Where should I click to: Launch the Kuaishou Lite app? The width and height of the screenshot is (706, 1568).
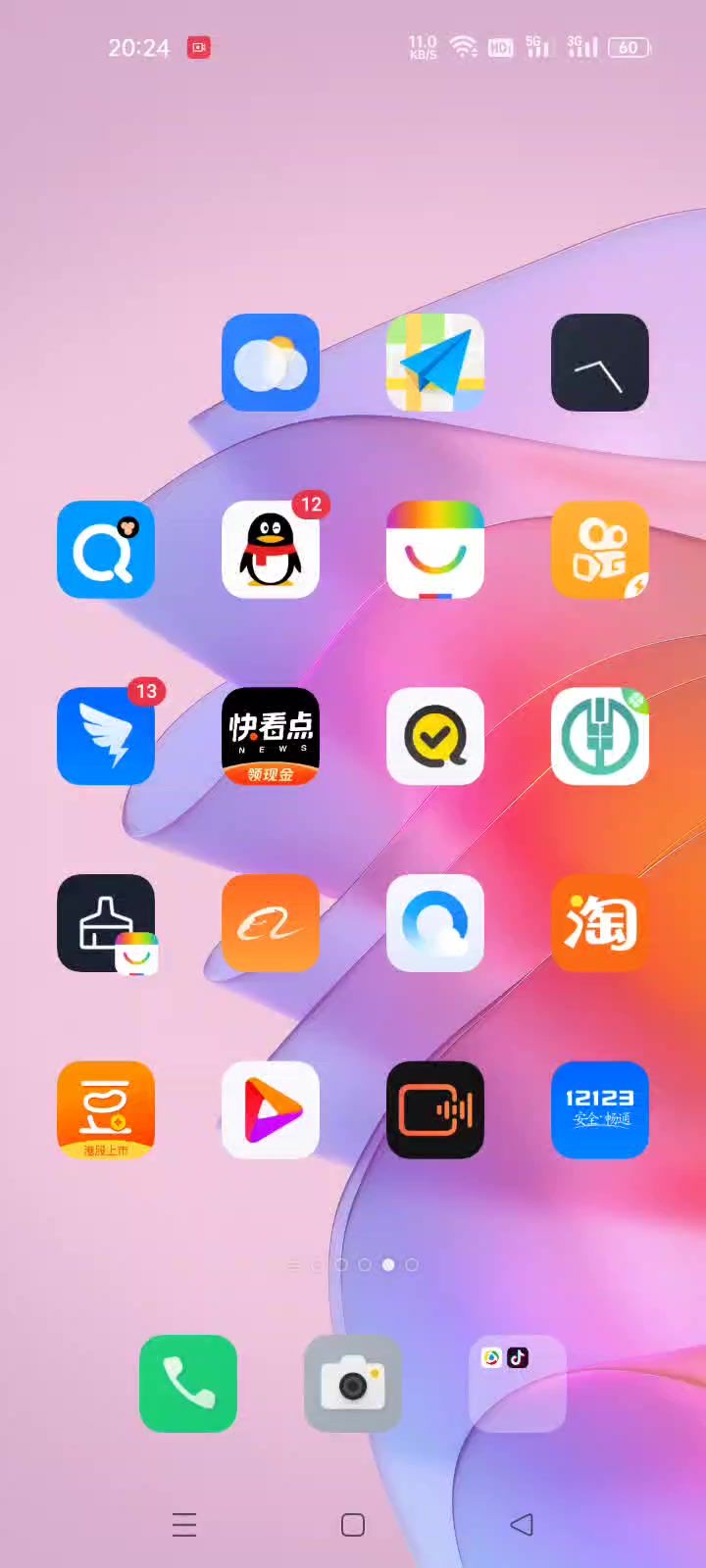600,550
